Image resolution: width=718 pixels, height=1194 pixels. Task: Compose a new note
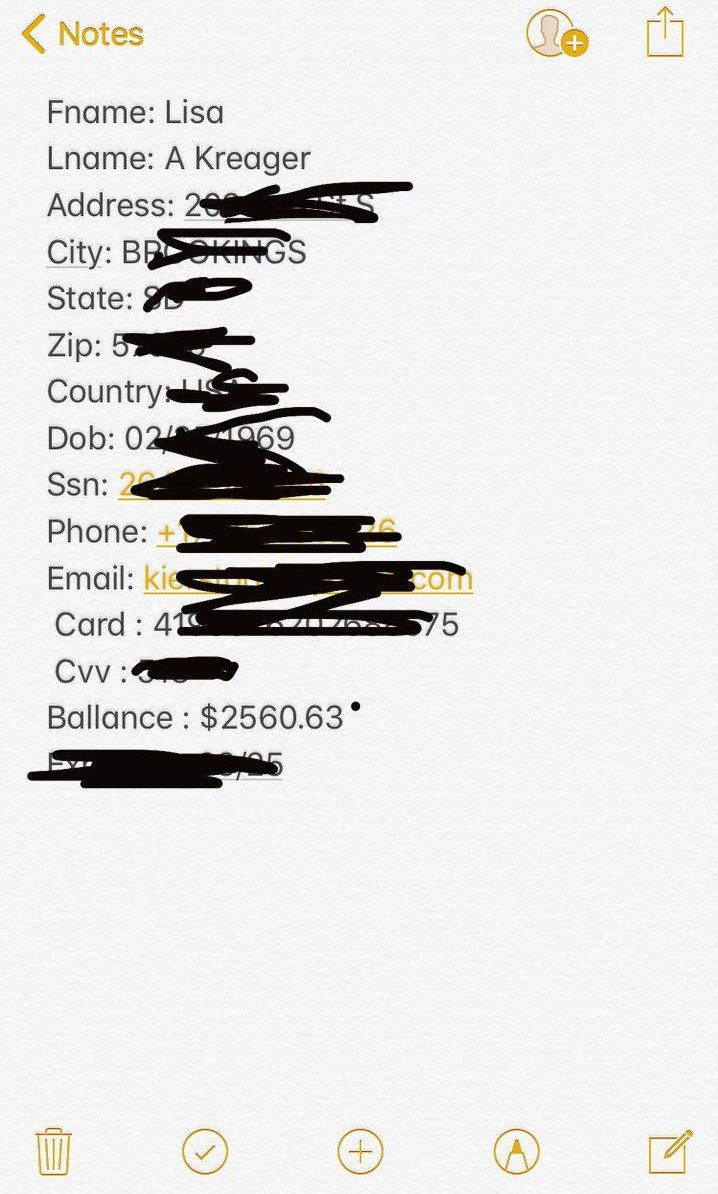pyautogui.click(x=669, y=1151)
